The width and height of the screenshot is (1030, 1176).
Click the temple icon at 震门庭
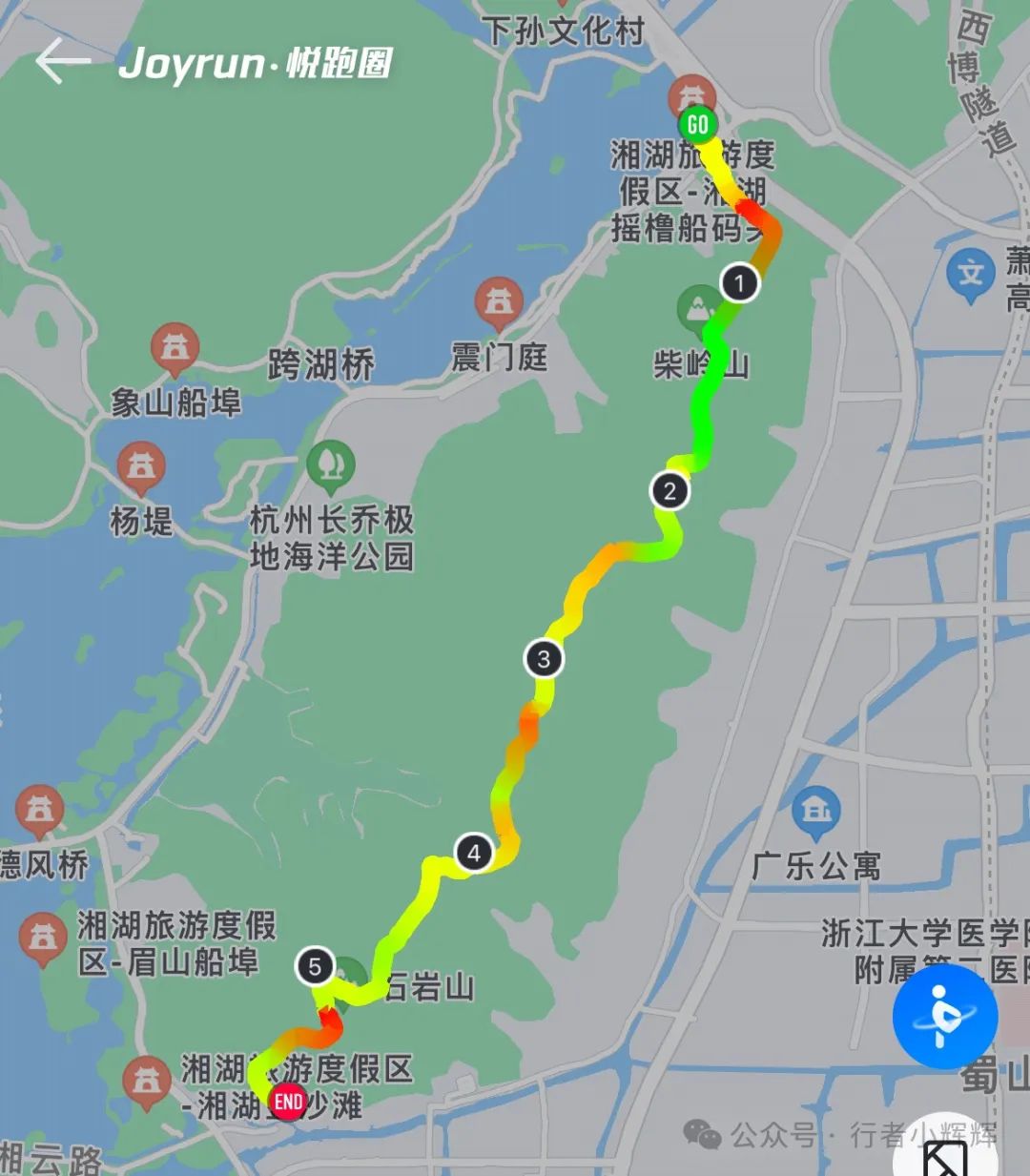500,300
